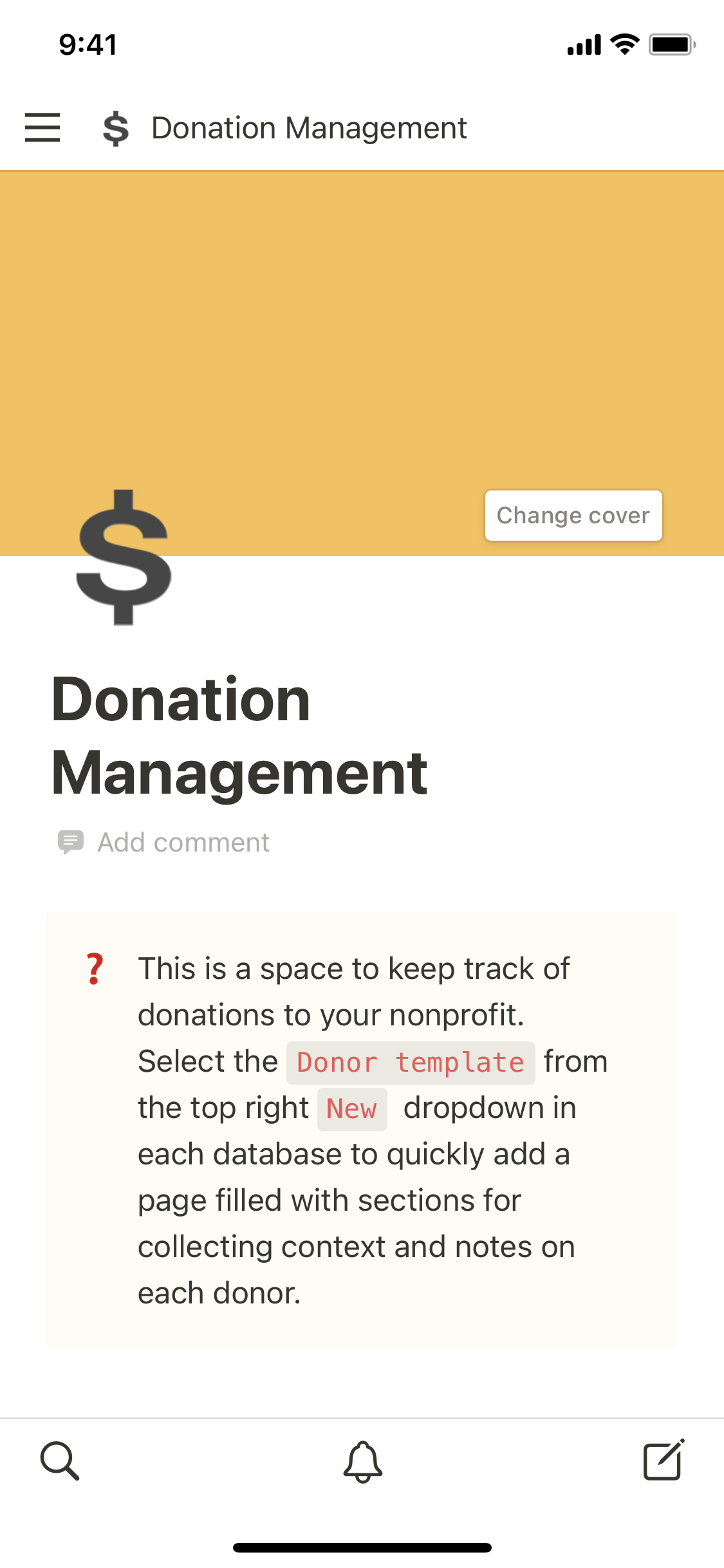724x1568 pixels.
Task: Change the dollar sign page icon
Action: click(x=124, y=557)
